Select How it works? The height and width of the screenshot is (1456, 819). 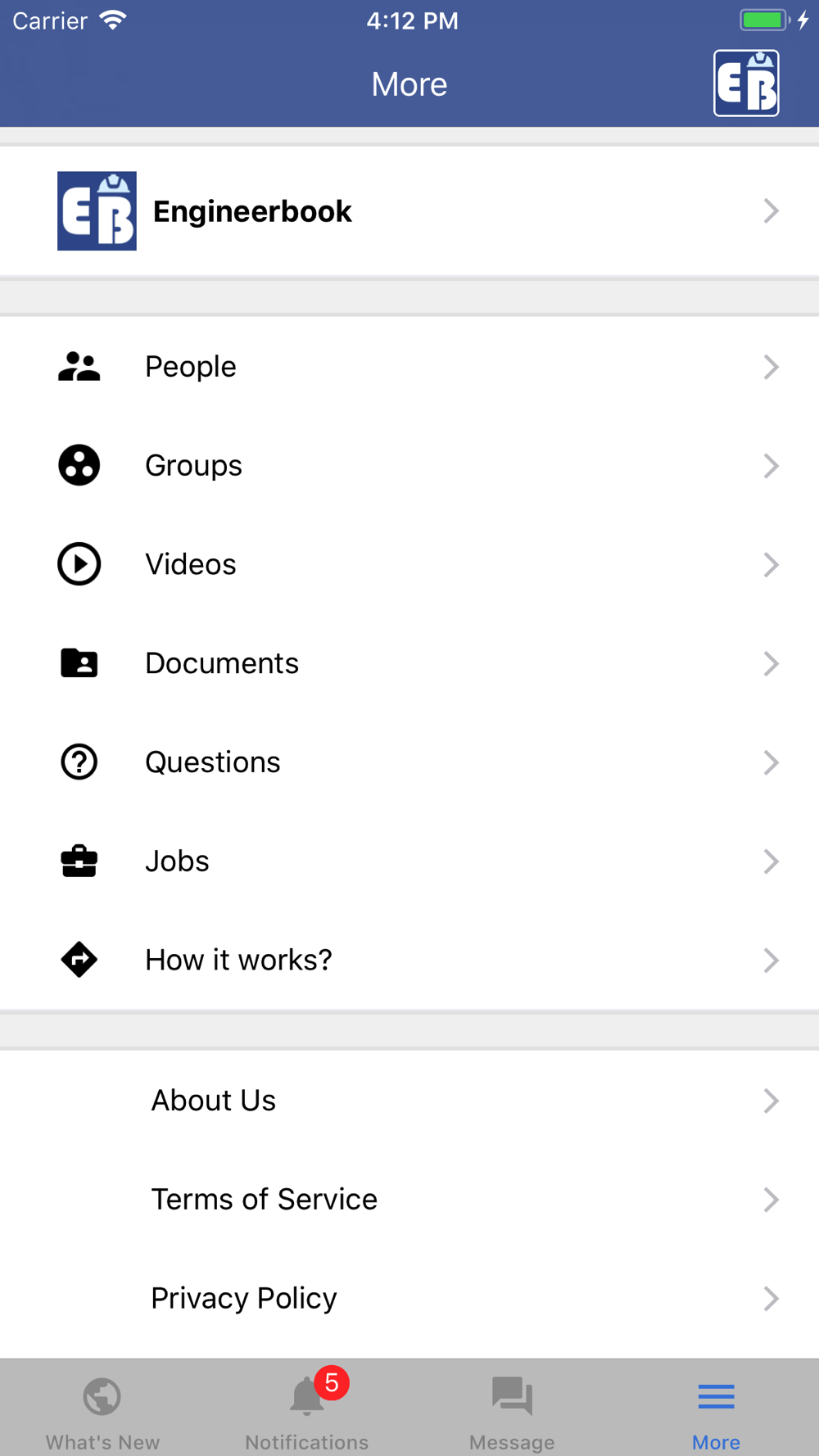tap(409, 960)
